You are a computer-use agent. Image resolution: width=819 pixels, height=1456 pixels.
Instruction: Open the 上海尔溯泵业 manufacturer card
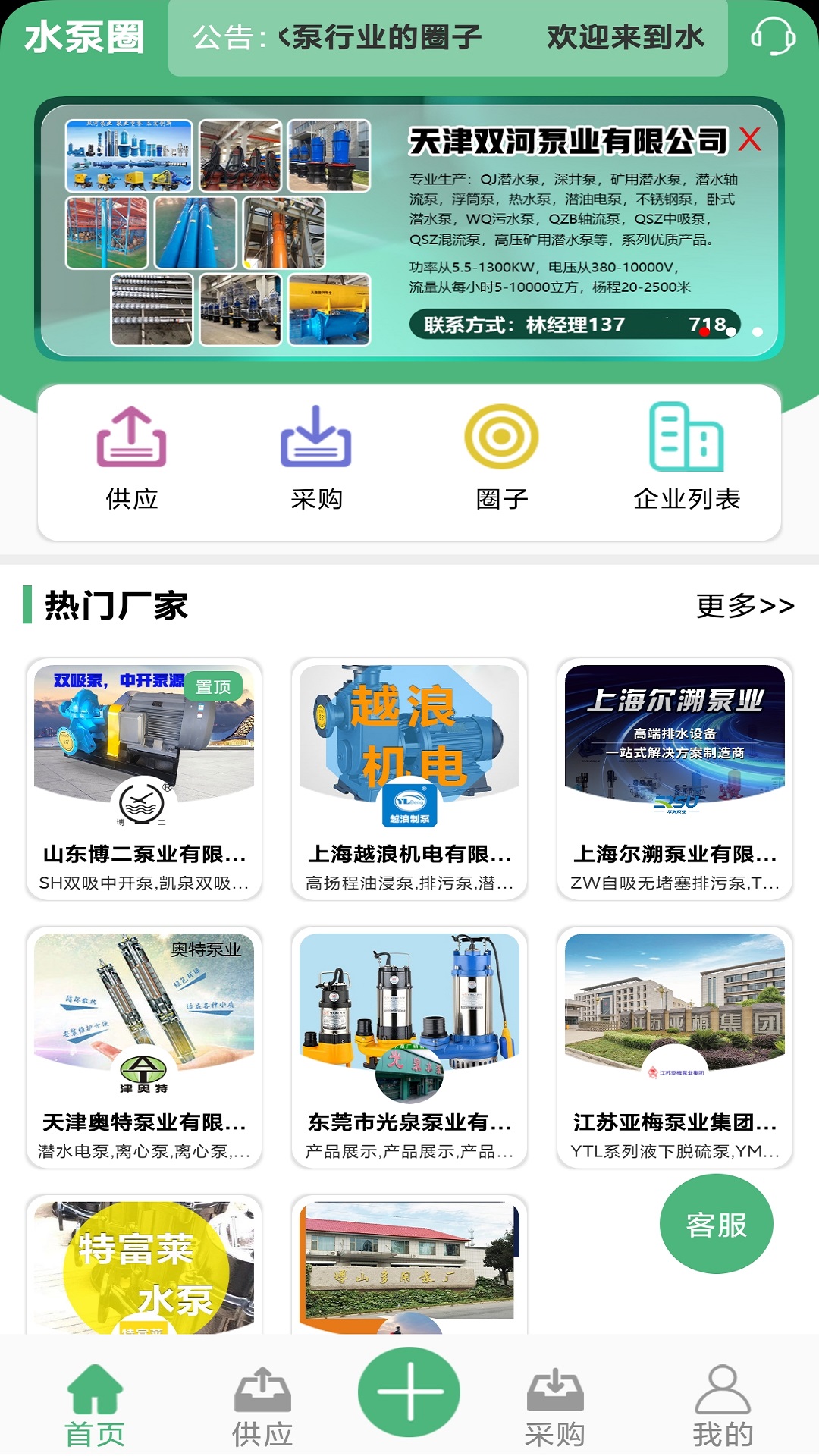point(675,779)
